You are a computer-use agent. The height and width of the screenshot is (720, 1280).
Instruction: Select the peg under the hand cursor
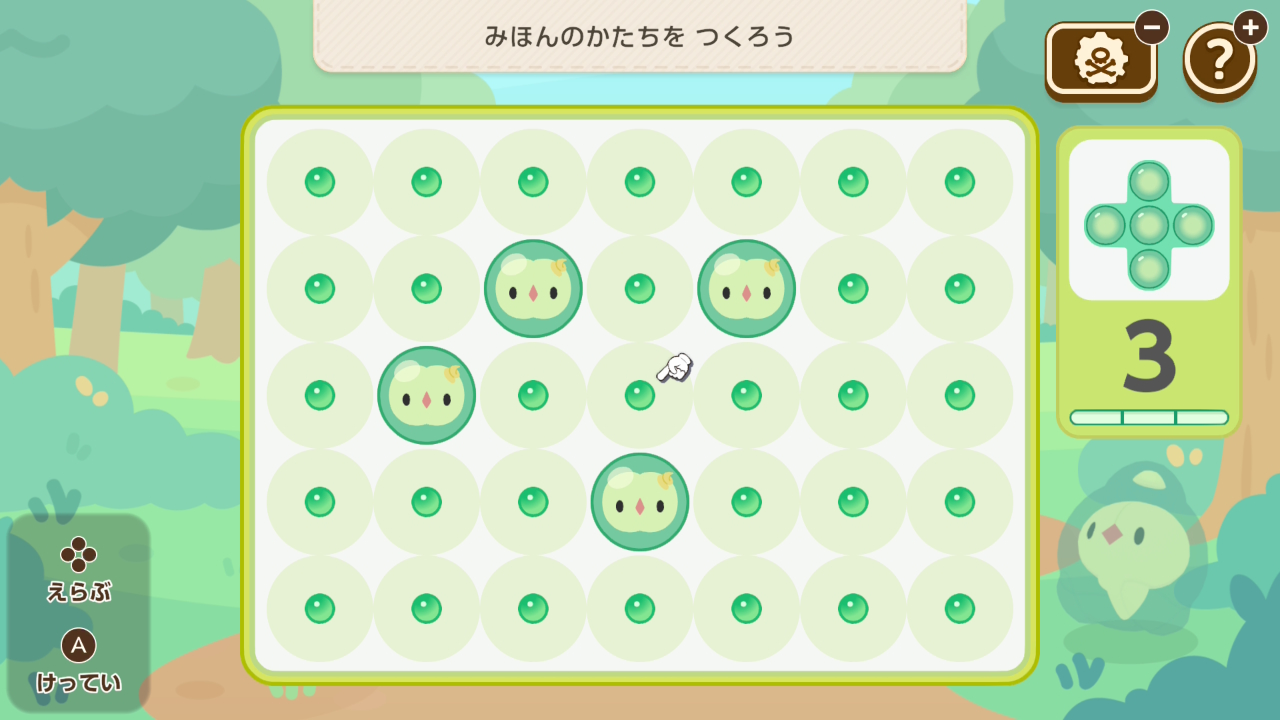(640, 395)
